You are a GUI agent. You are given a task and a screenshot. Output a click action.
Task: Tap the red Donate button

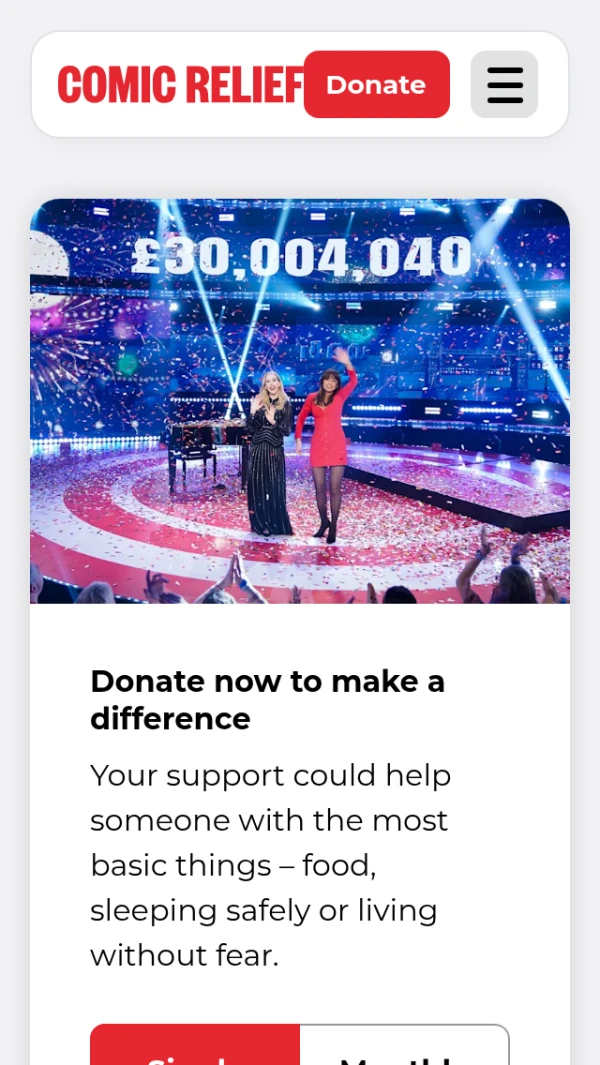click(x=376, y=85)
